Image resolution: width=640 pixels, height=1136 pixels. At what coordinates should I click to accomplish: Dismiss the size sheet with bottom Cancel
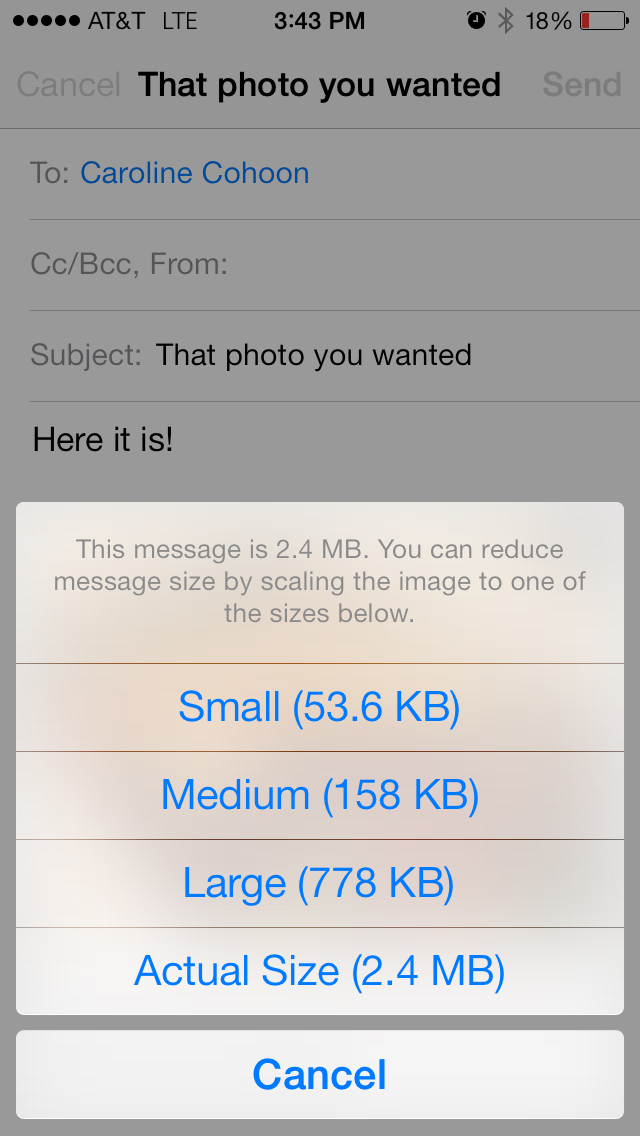tap(320, 1074)
